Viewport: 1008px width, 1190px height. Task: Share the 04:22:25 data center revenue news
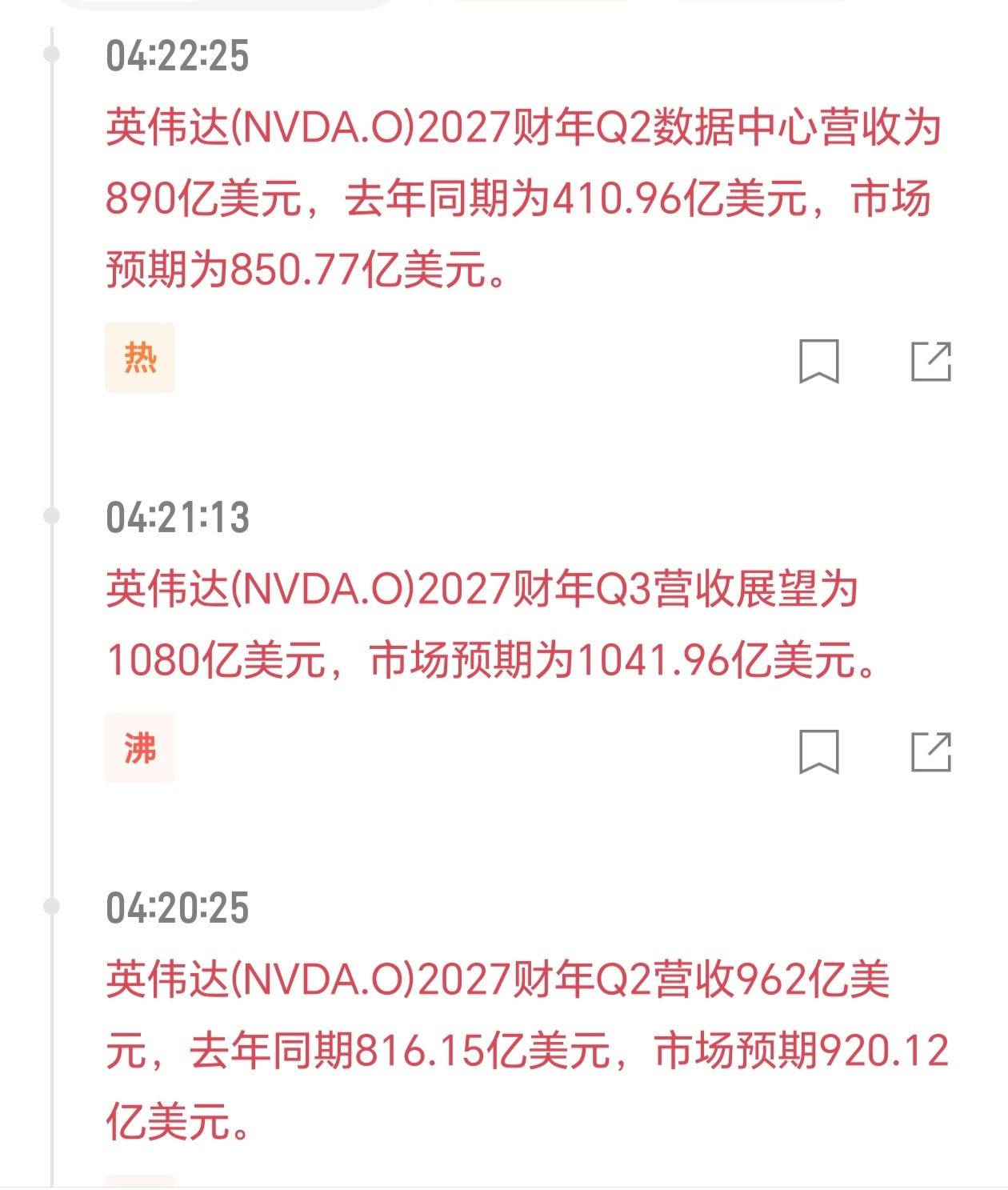(931, 361)
